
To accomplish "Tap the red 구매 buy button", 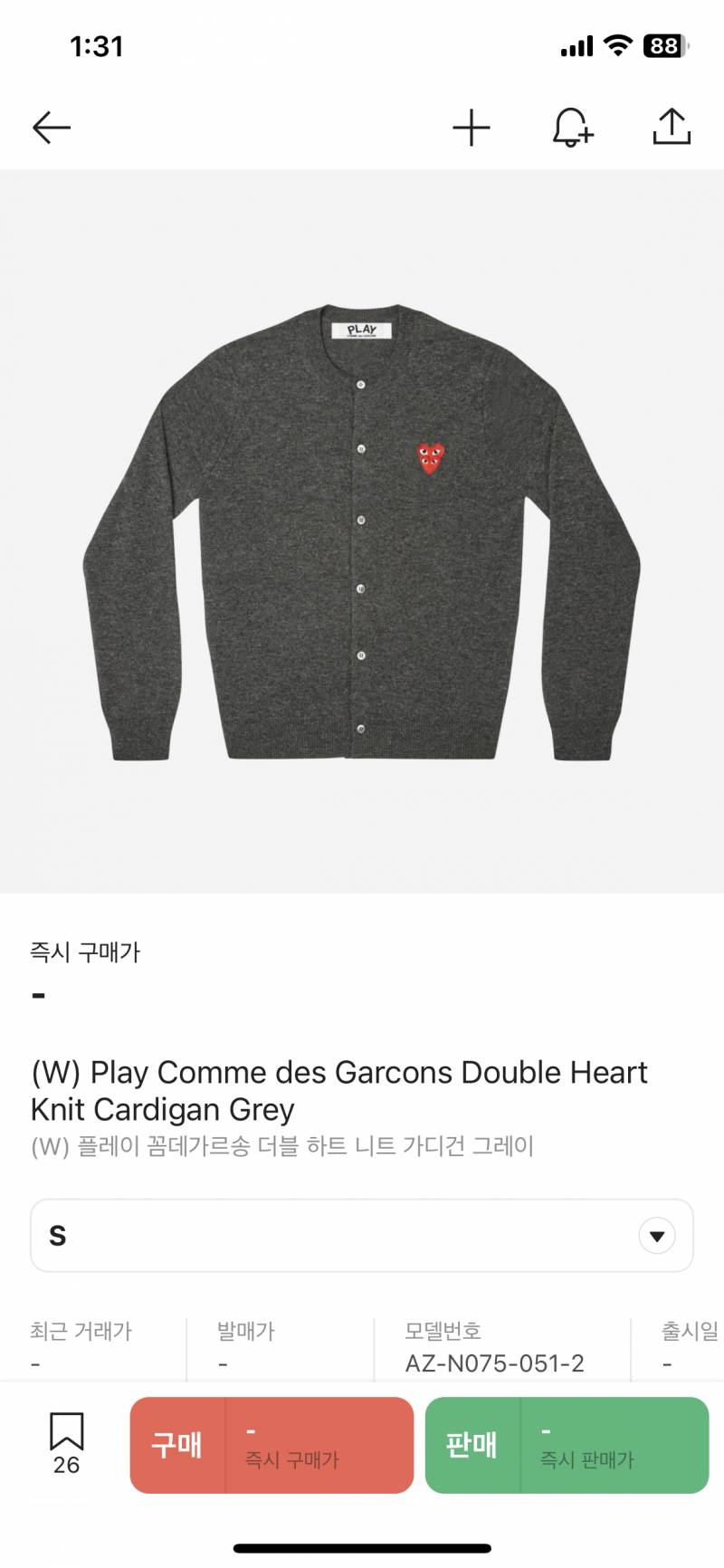I will point(271,1445).
